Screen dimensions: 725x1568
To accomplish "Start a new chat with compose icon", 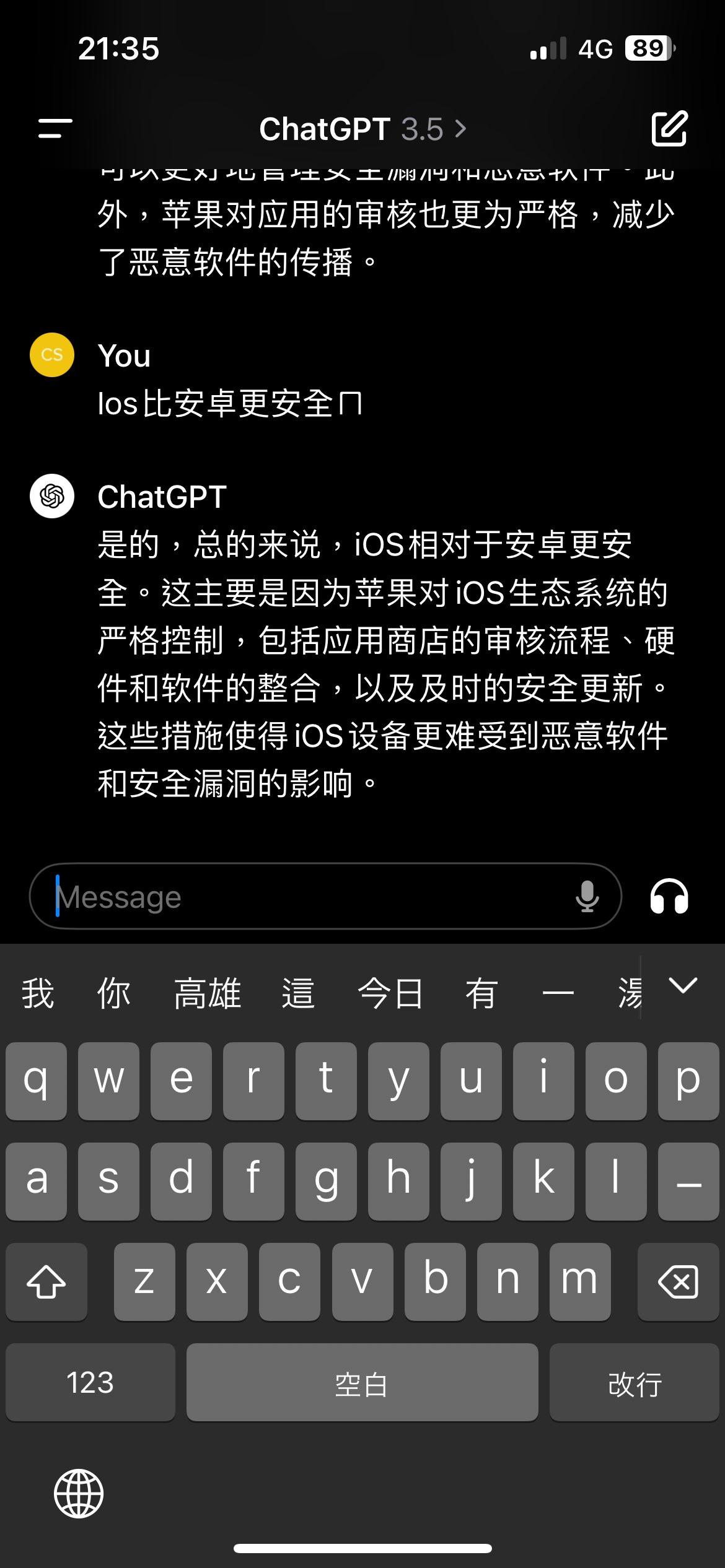I will 669,129.
